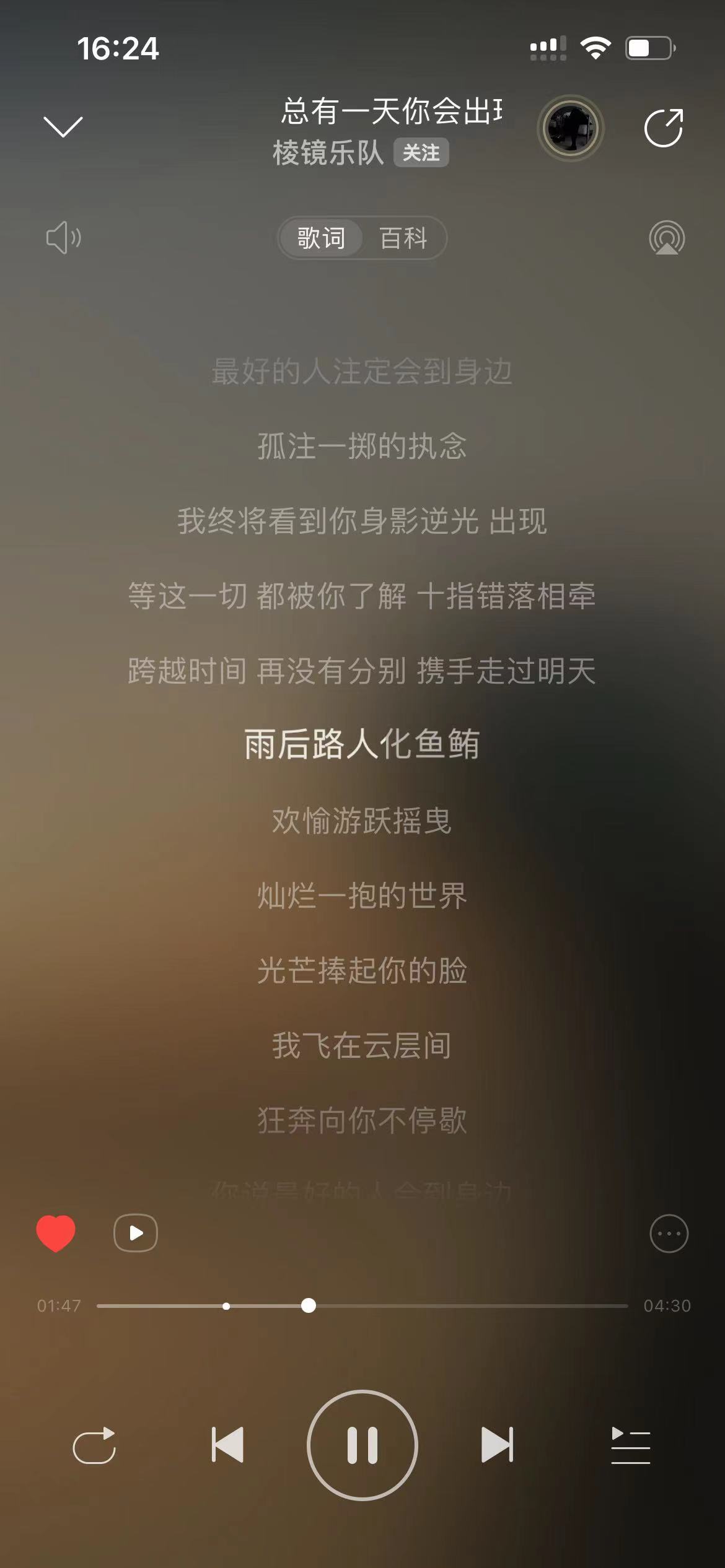Open the play queue list

pyautogui.click(x=630, y=1445)
